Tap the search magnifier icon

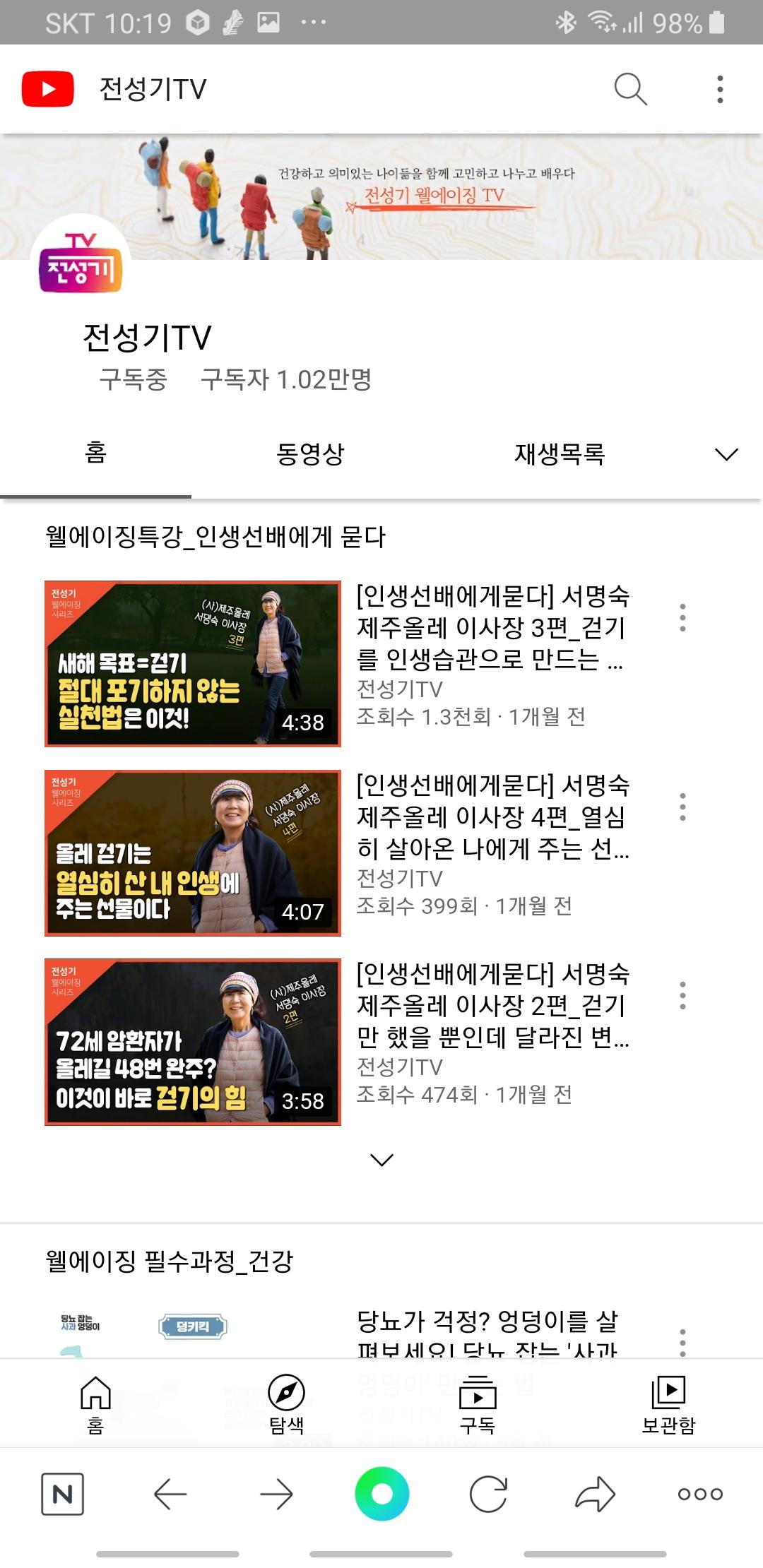[630, 89]
